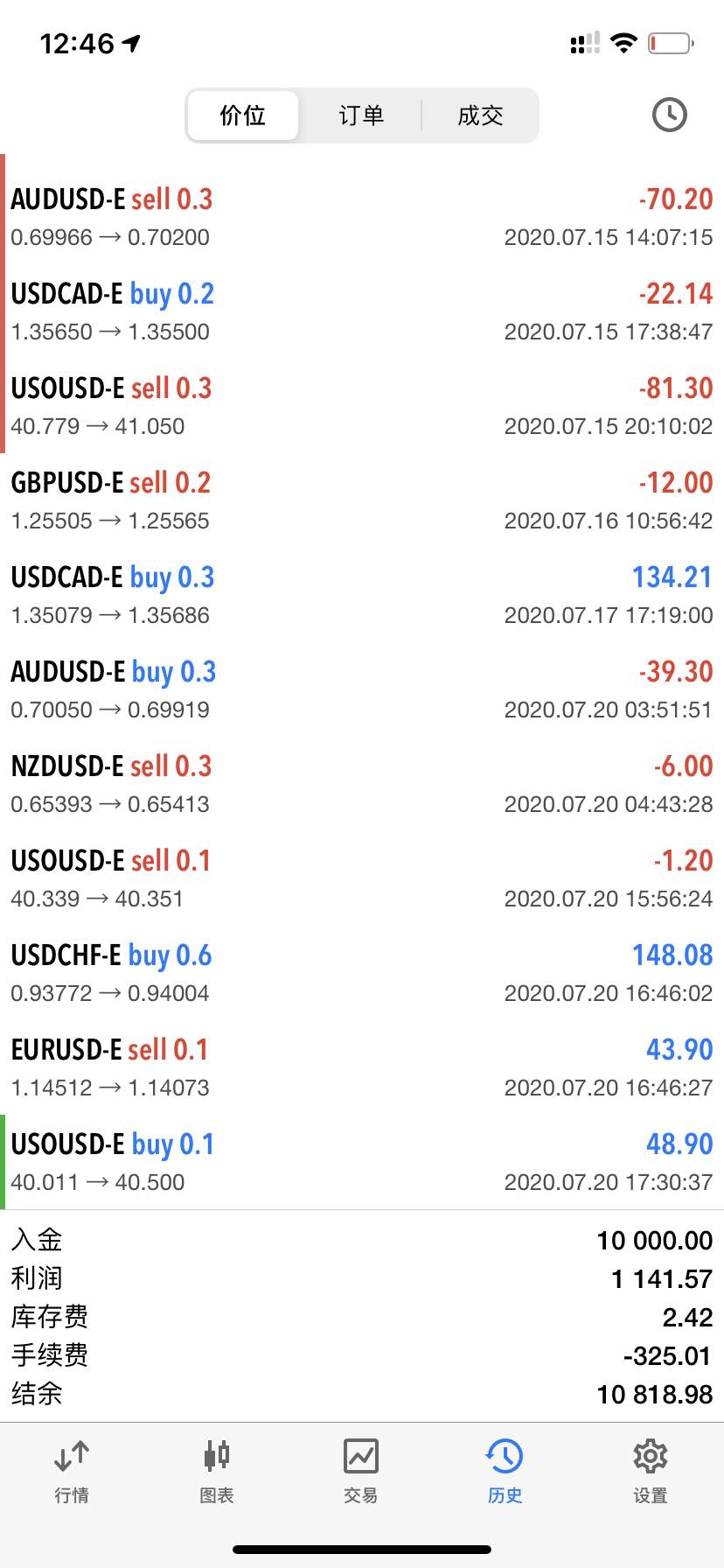Switch to the 订单 segment
This screenshot has width=724, height=1568.
[361, 115]
